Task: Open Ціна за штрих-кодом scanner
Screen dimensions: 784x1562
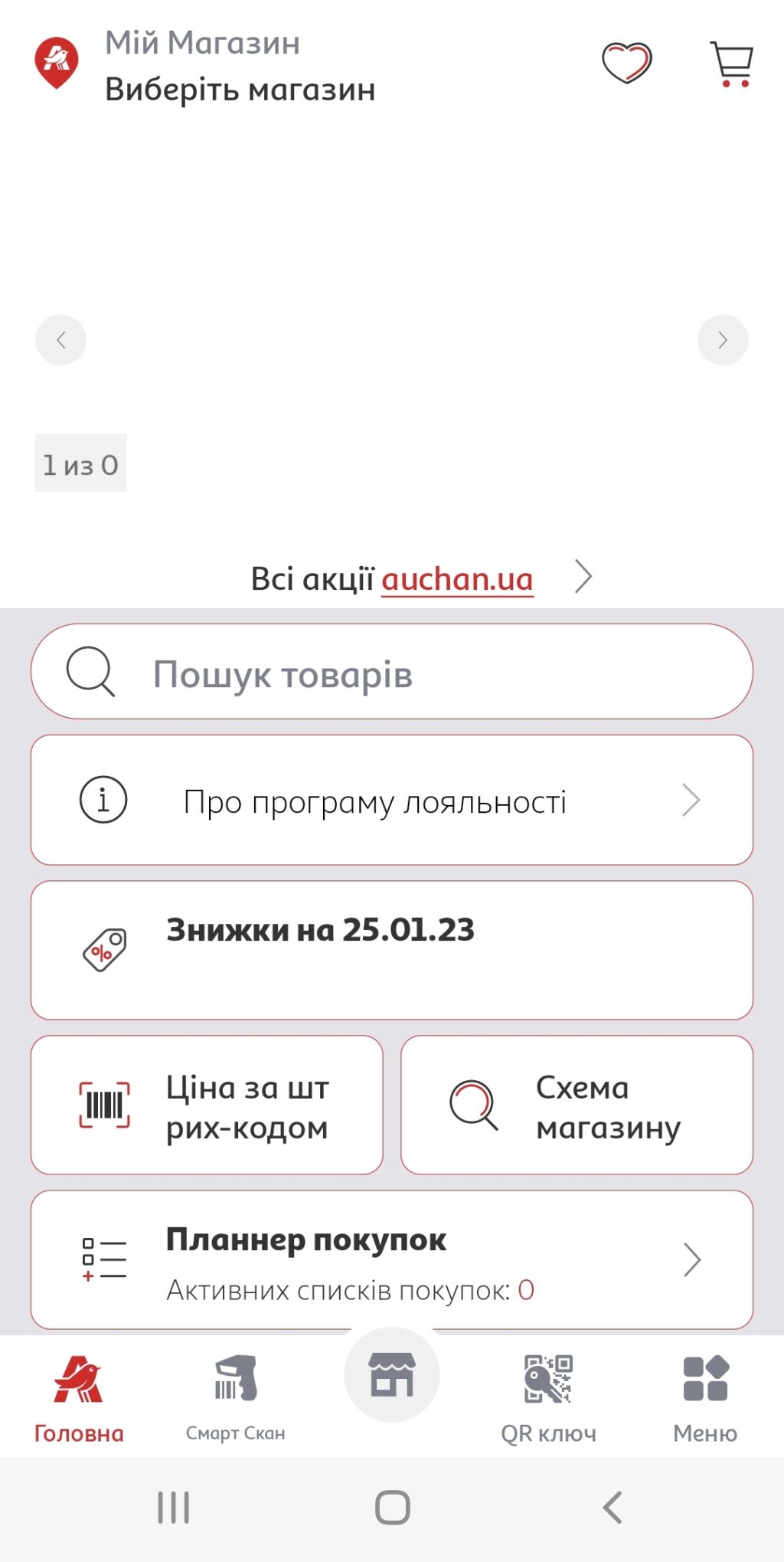Action: point(207,1105)
